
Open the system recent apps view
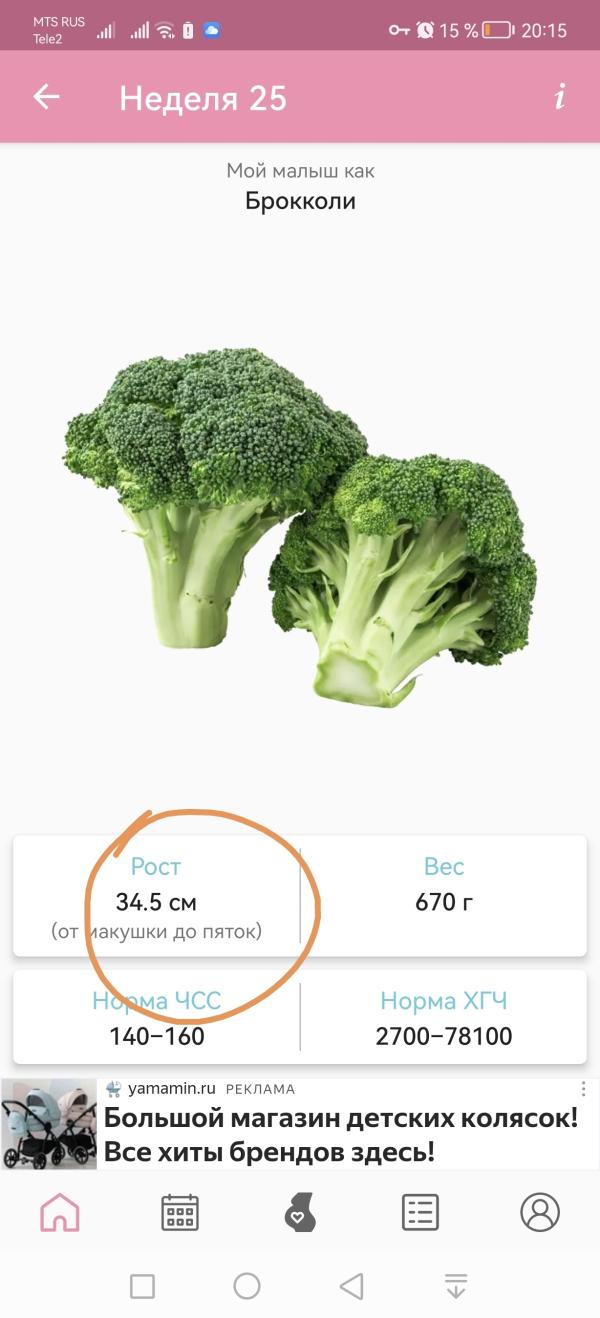pos(143,1286)
